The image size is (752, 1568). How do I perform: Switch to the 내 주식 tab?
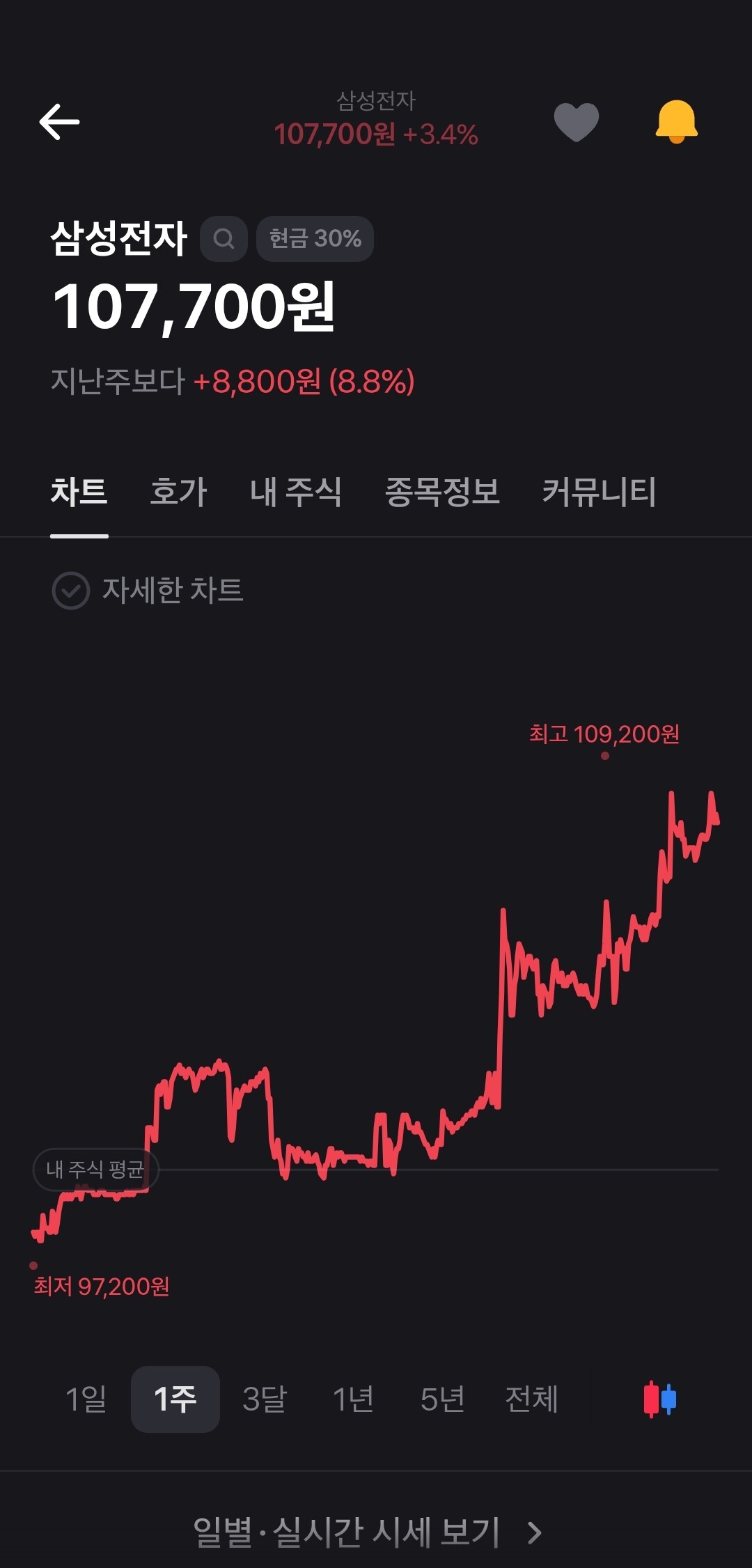click(295, 492)
